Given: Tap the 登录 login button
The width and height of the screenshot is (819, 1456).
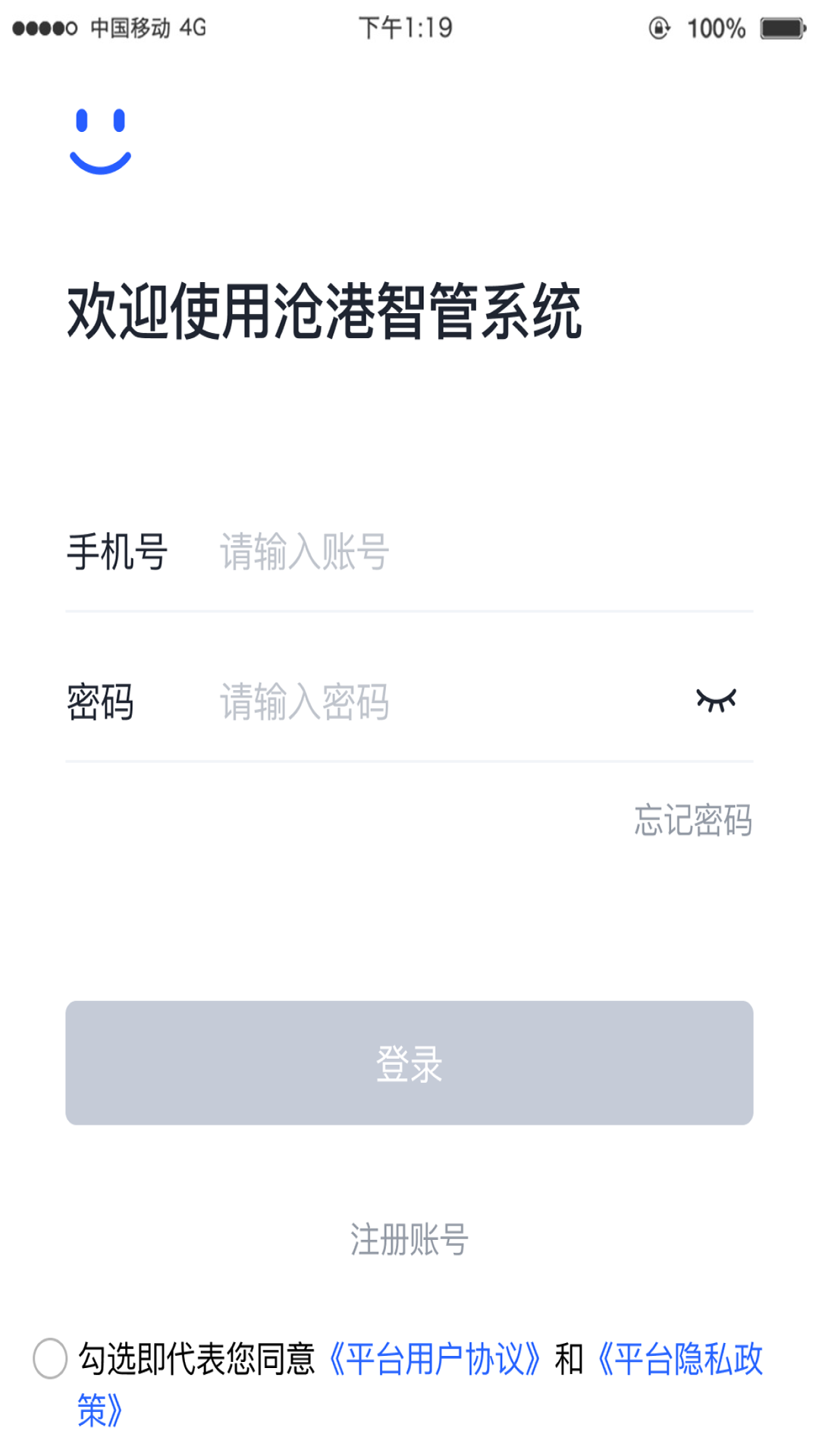Looking at the screenshot, I should [409, 1065].
